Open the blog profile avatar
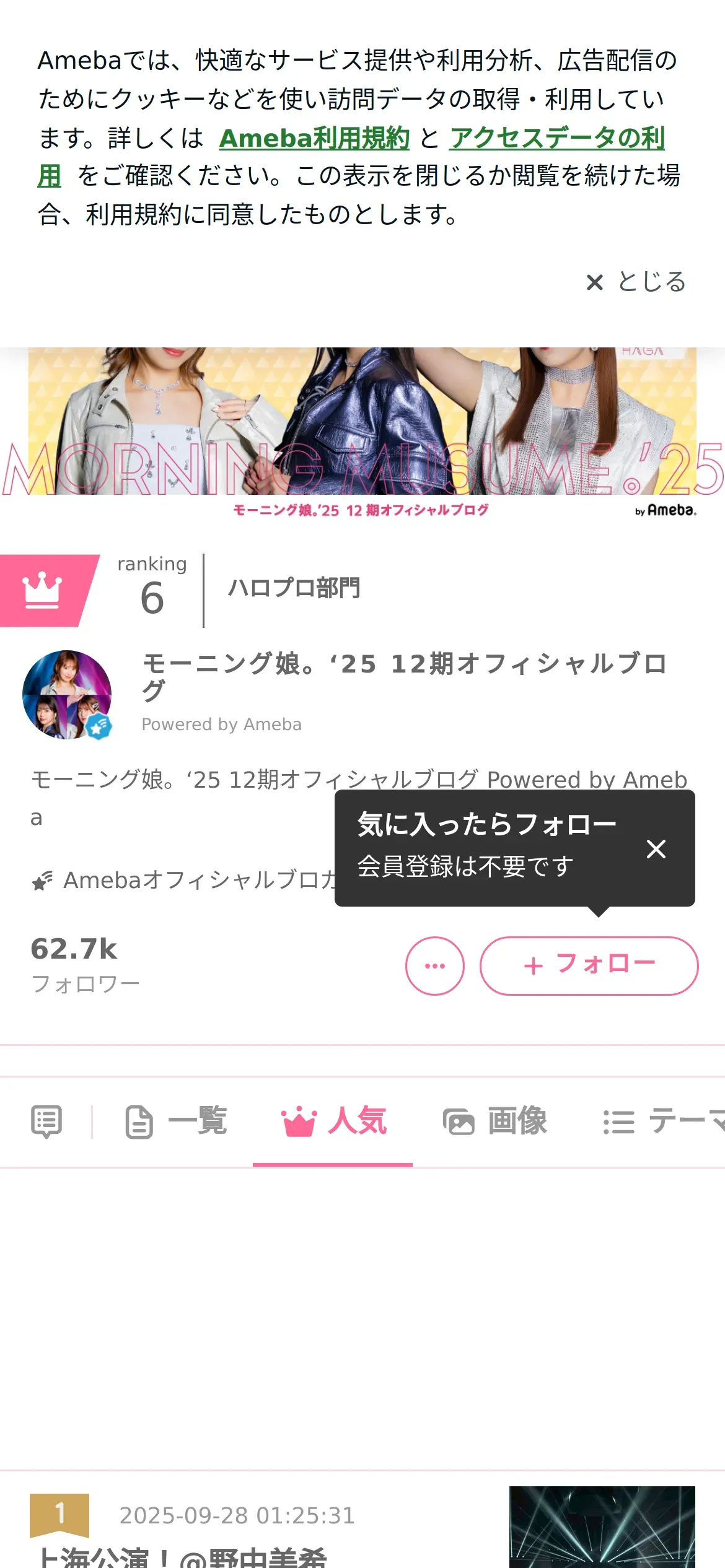The height and width of the screenshot is (1568, 725). click(x=67, y=694)
